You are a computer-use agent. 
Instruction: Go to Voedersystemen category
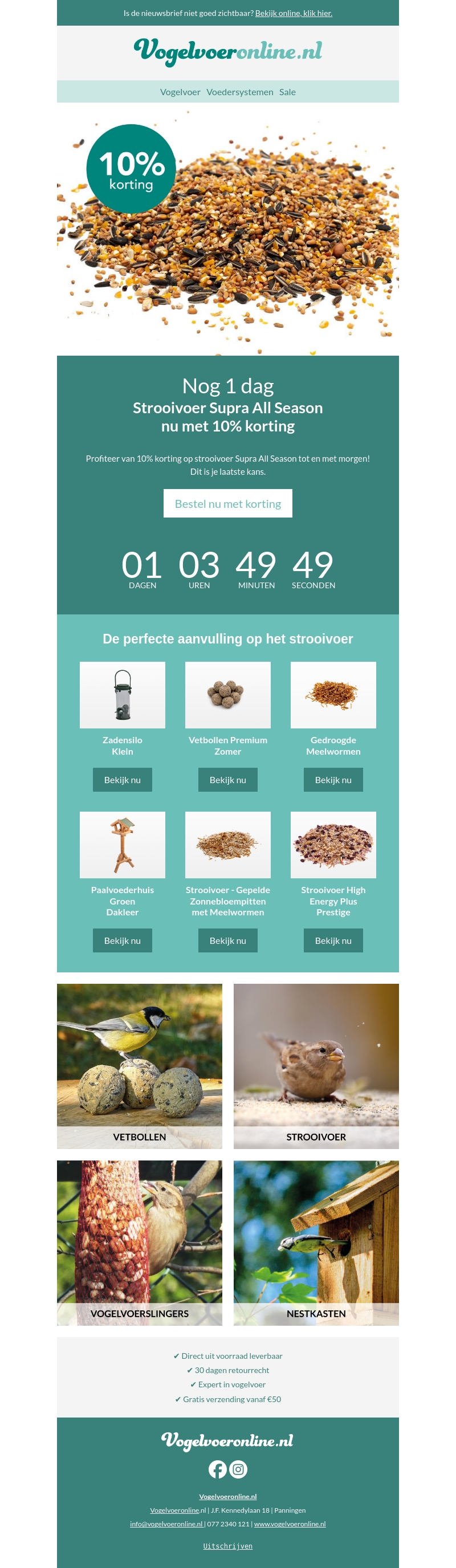coord(239,92)
